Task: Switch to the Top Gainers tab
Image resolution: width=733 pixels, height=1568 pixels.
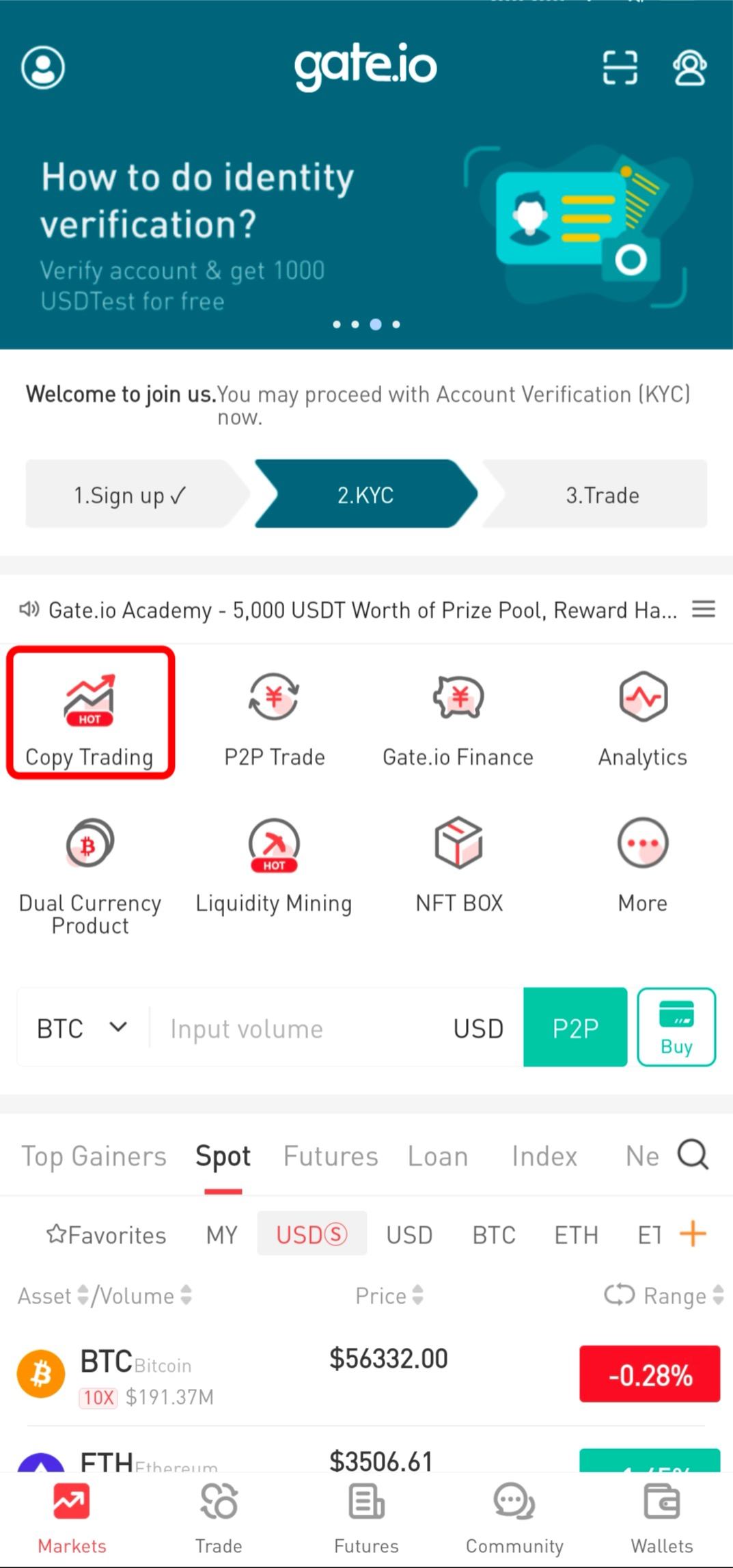Action: coord(94,1157)
